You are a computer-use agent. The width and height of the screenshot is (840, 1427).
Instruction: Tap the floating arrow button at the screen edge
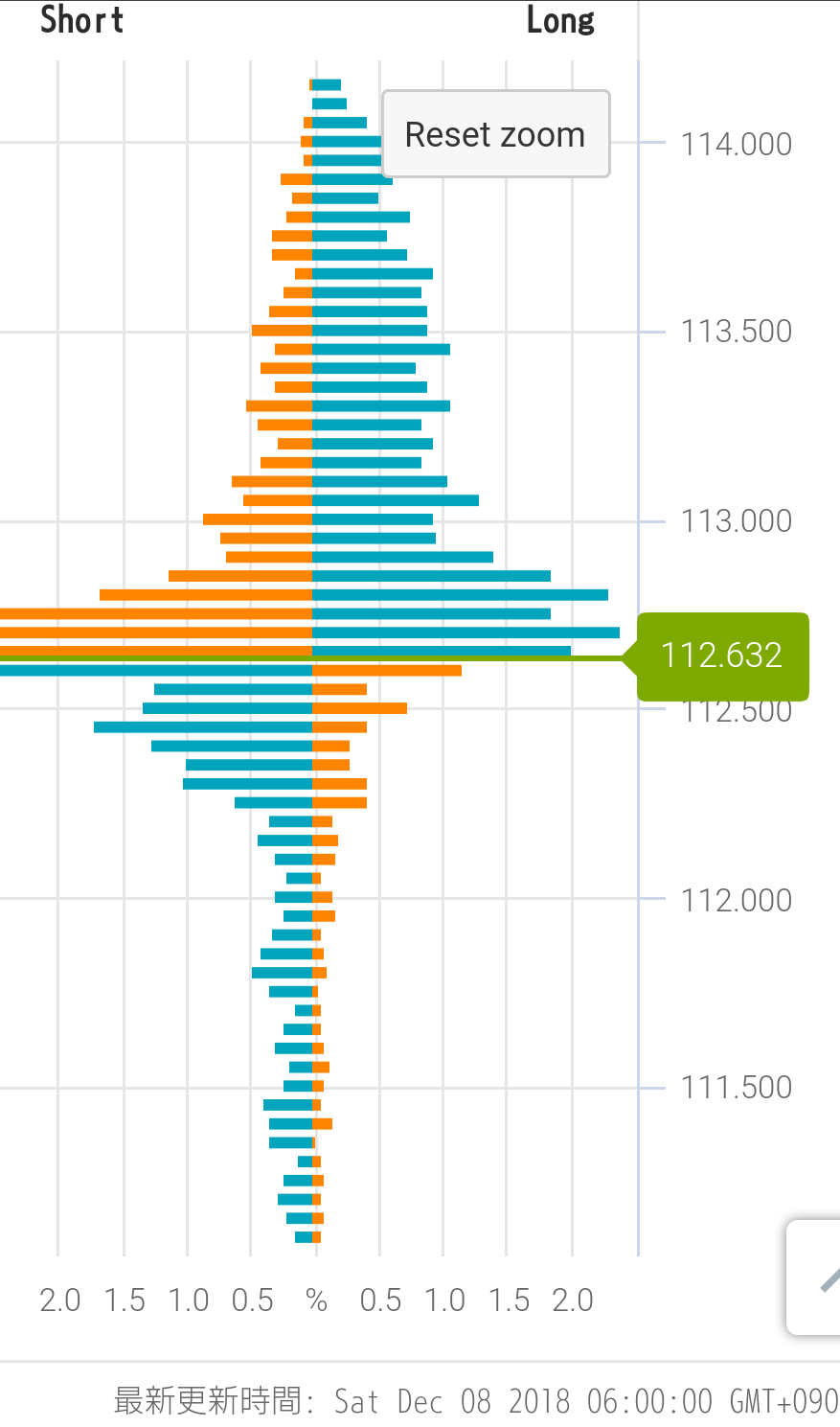point(817,1277)
